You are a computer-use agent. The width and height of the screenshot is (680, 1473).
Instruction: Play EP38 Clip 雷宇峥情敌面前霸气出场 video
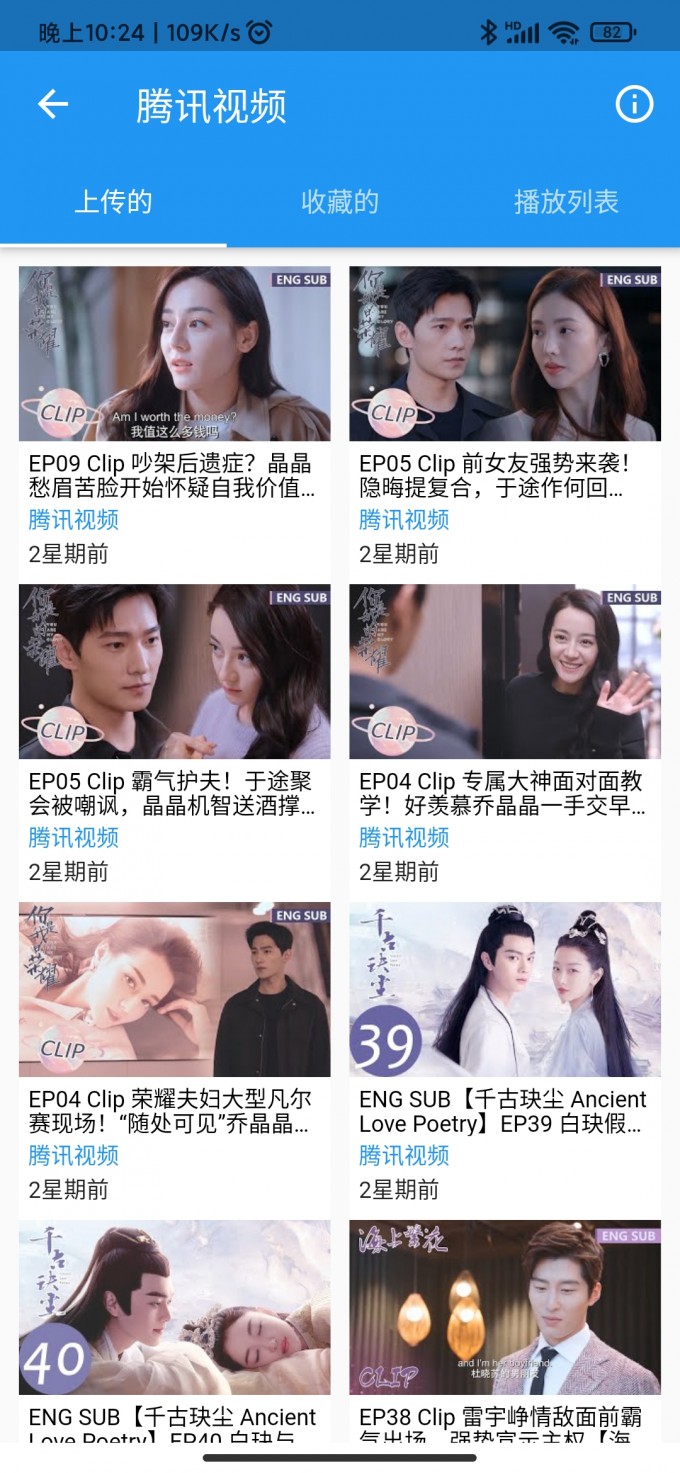tap(504, 1308)
